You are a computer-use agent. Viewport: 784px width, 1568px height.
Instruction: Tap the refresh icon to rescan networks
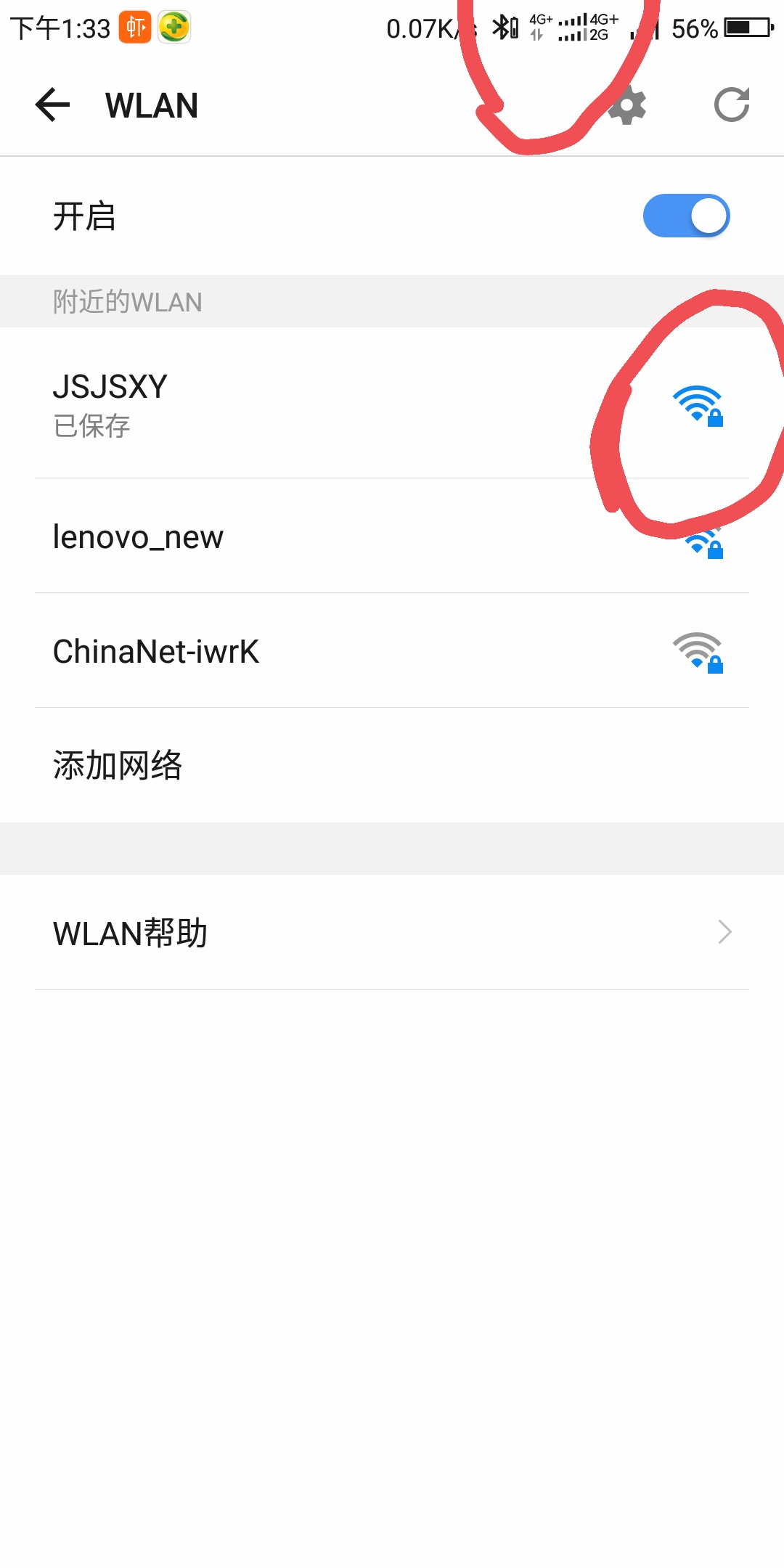732,105
